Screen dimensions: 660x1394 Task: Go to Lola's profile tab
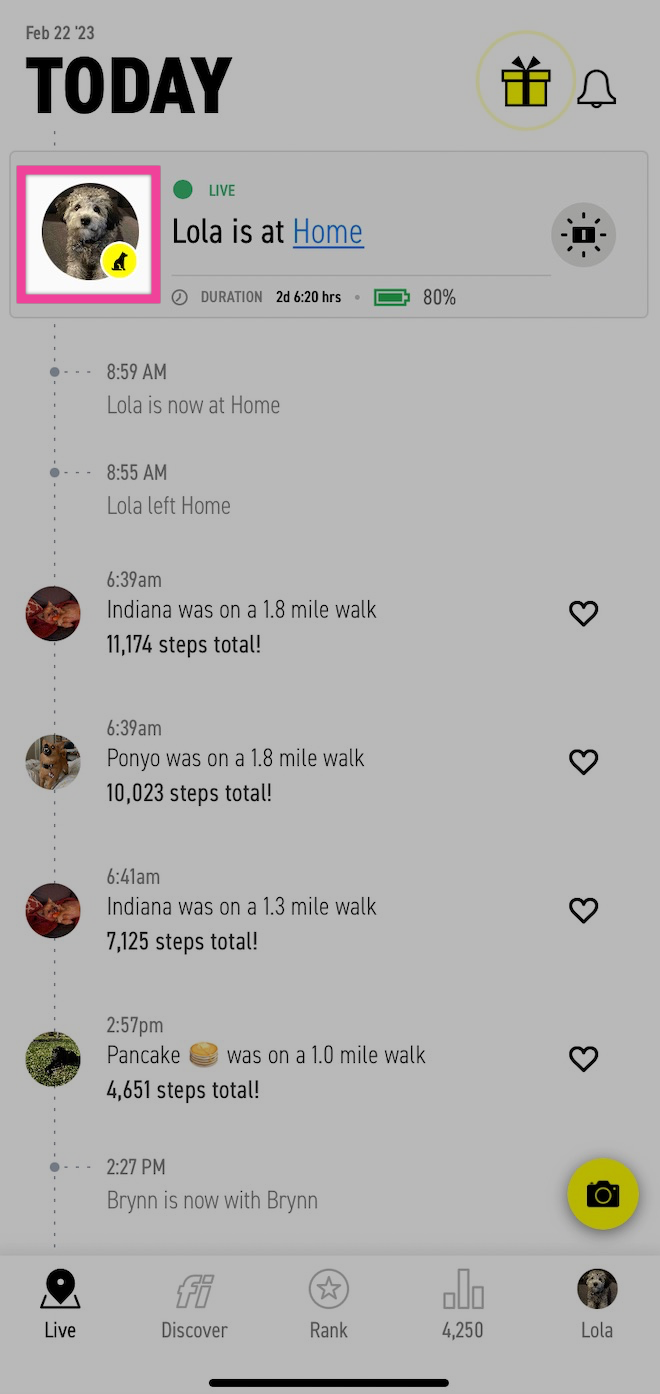(x=597, y=1305)
